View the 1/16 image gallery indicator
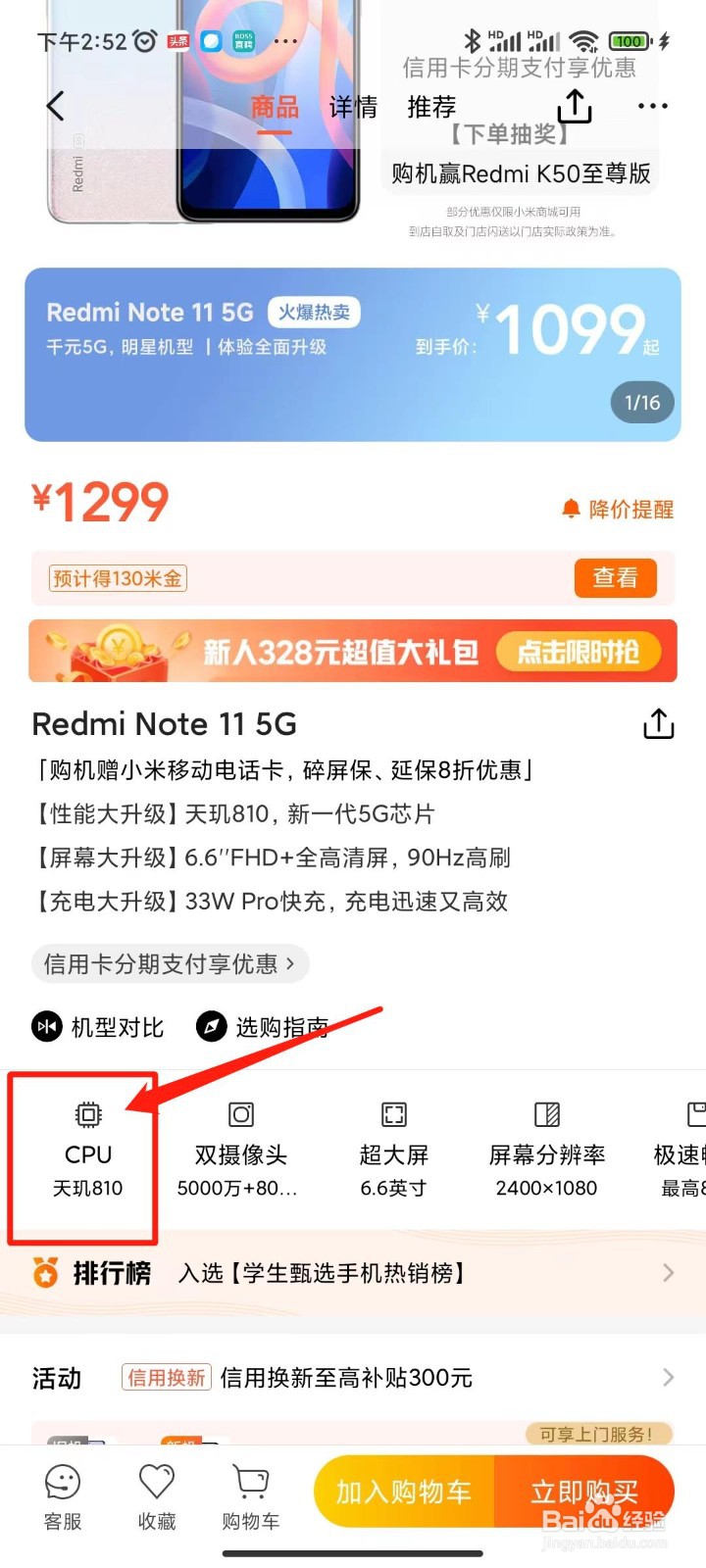 [641, 402]
